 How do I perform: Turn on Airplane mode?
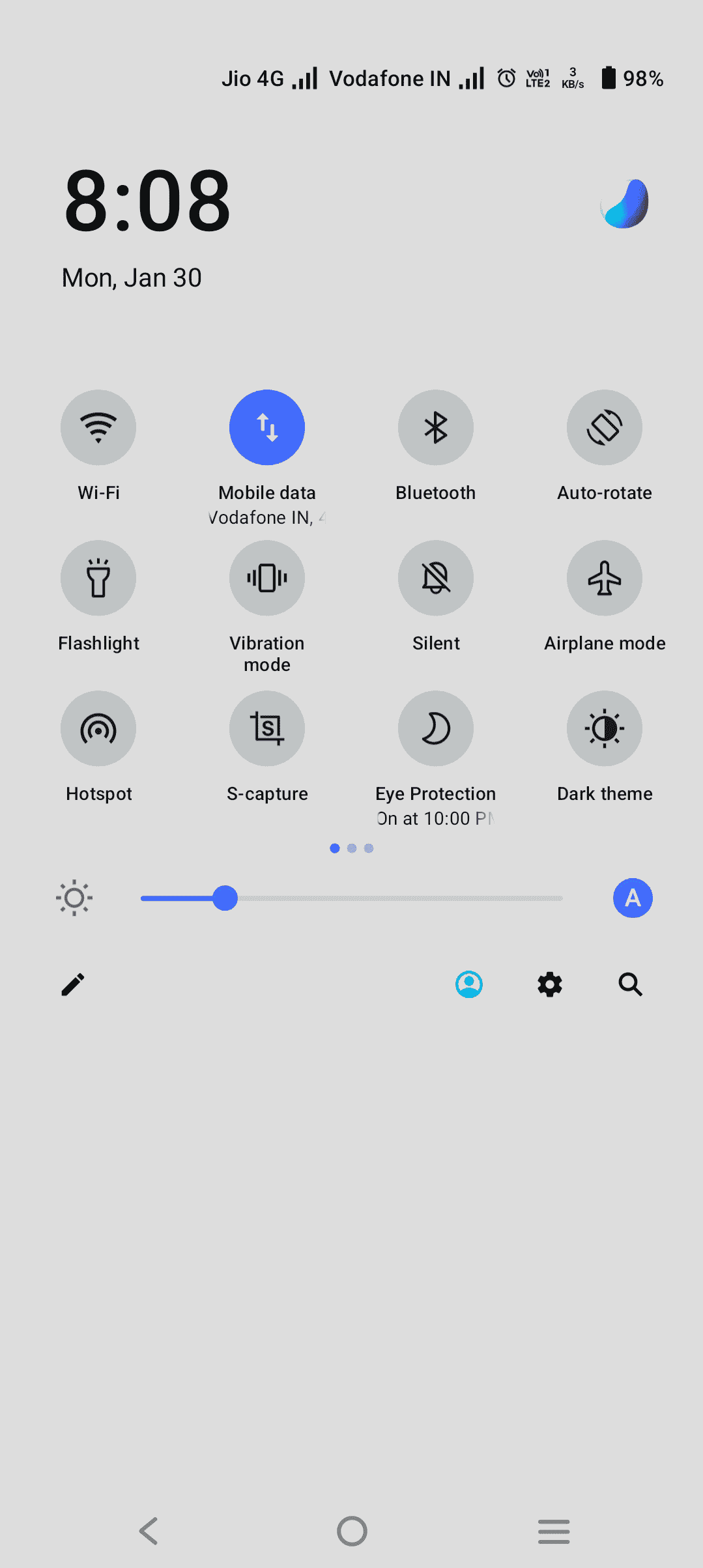click(x=605, y=578)
